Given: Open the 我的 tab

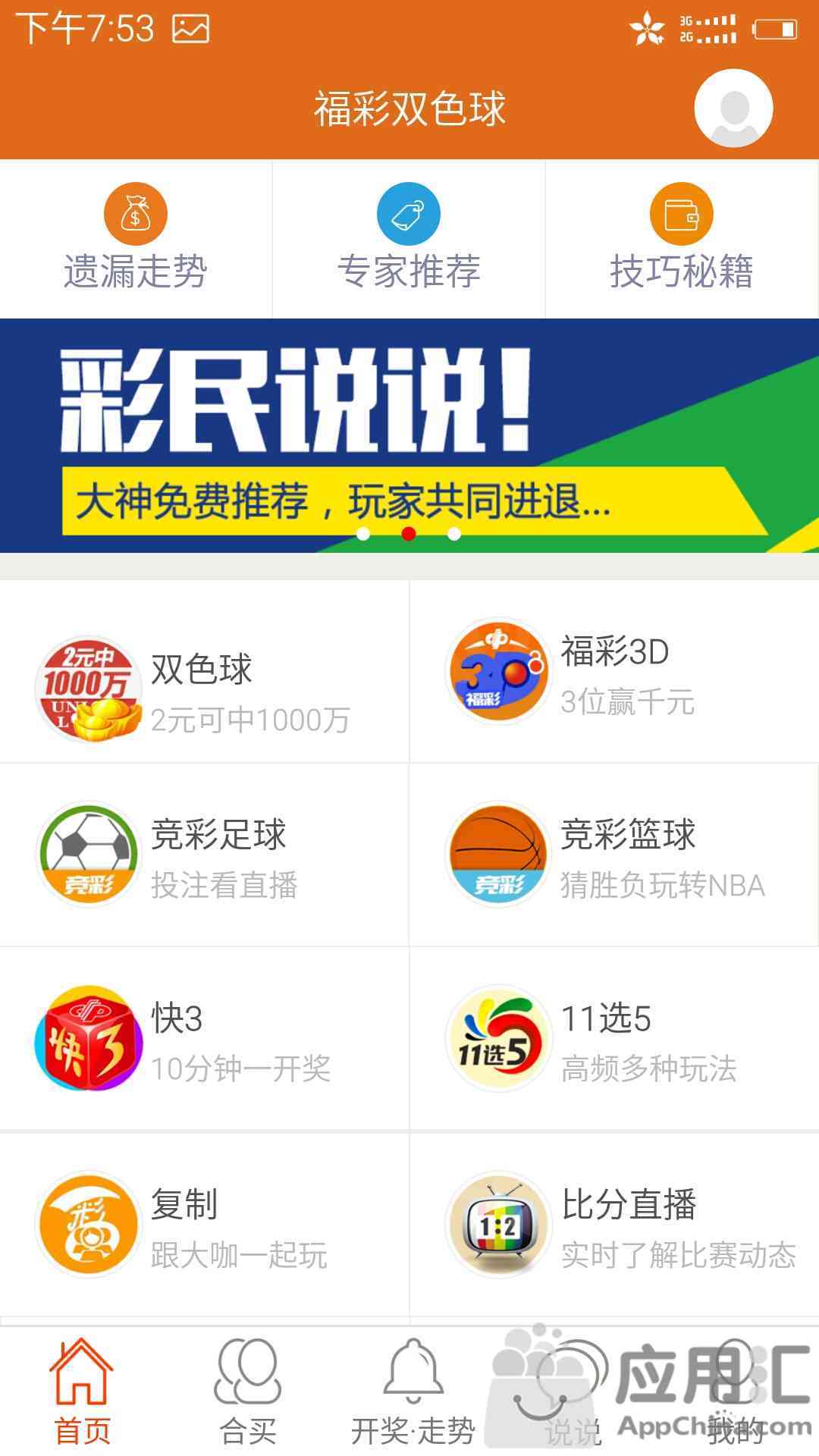Looking at the screenshot, I should point(736,1392).
